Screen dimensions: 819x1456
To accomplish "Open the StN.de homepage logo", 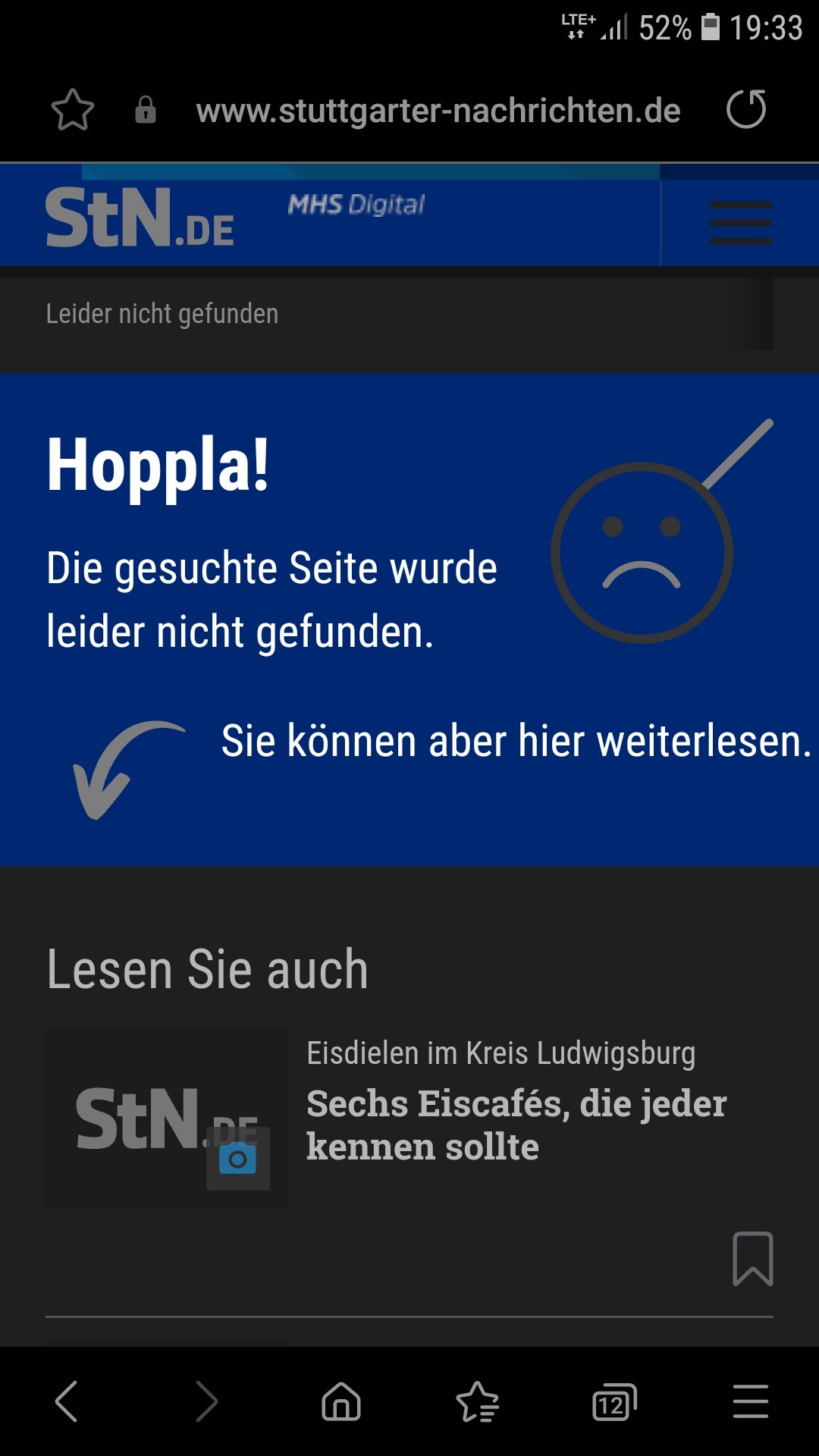I will point(140,218).
